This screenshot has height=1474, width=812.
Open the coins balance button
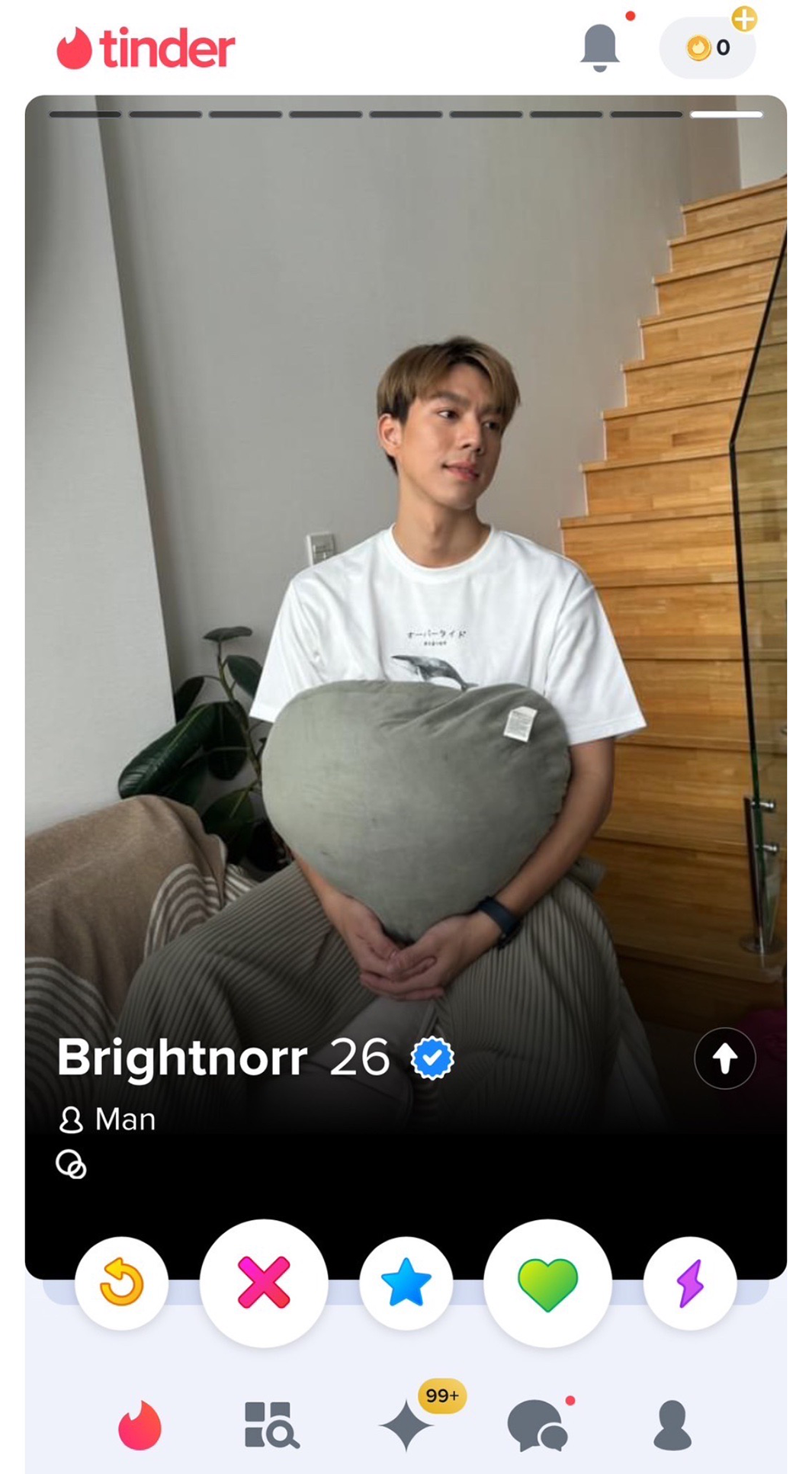[x=708, y=48]
